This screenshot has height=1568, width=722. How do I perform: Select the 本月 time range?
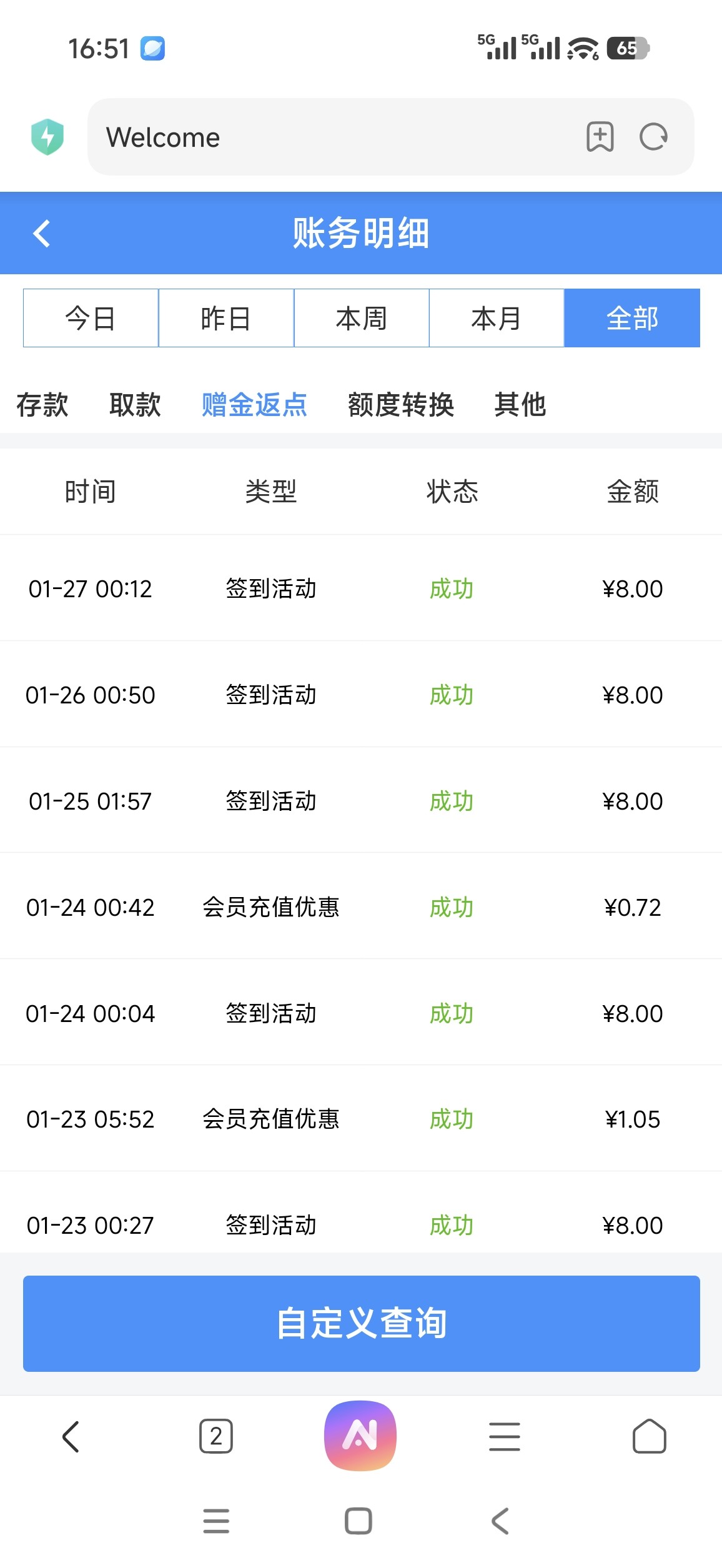497,318
